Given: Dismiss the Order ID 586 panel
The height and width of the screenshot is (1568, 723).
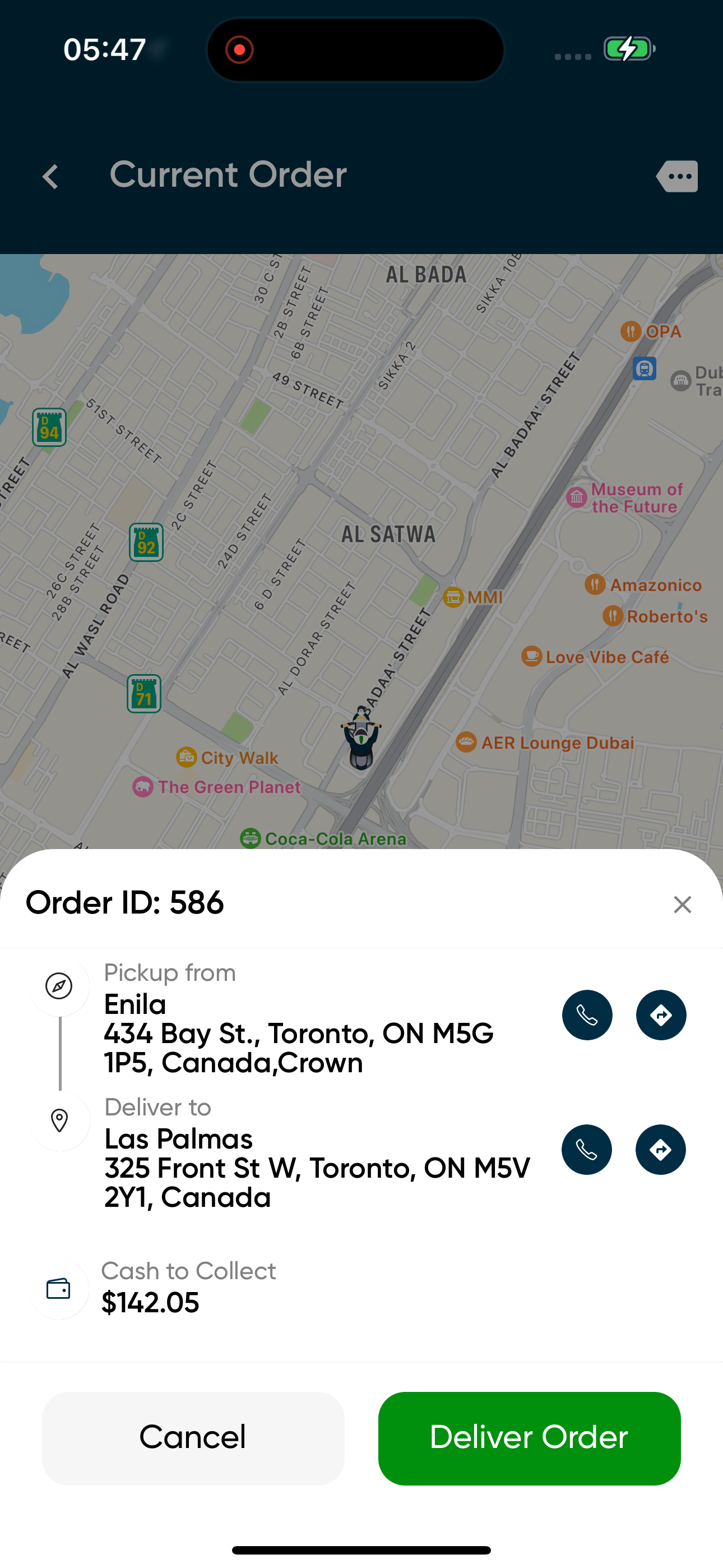Looking at the screenshot, I should pyautogui.click(x=682, y=905).
